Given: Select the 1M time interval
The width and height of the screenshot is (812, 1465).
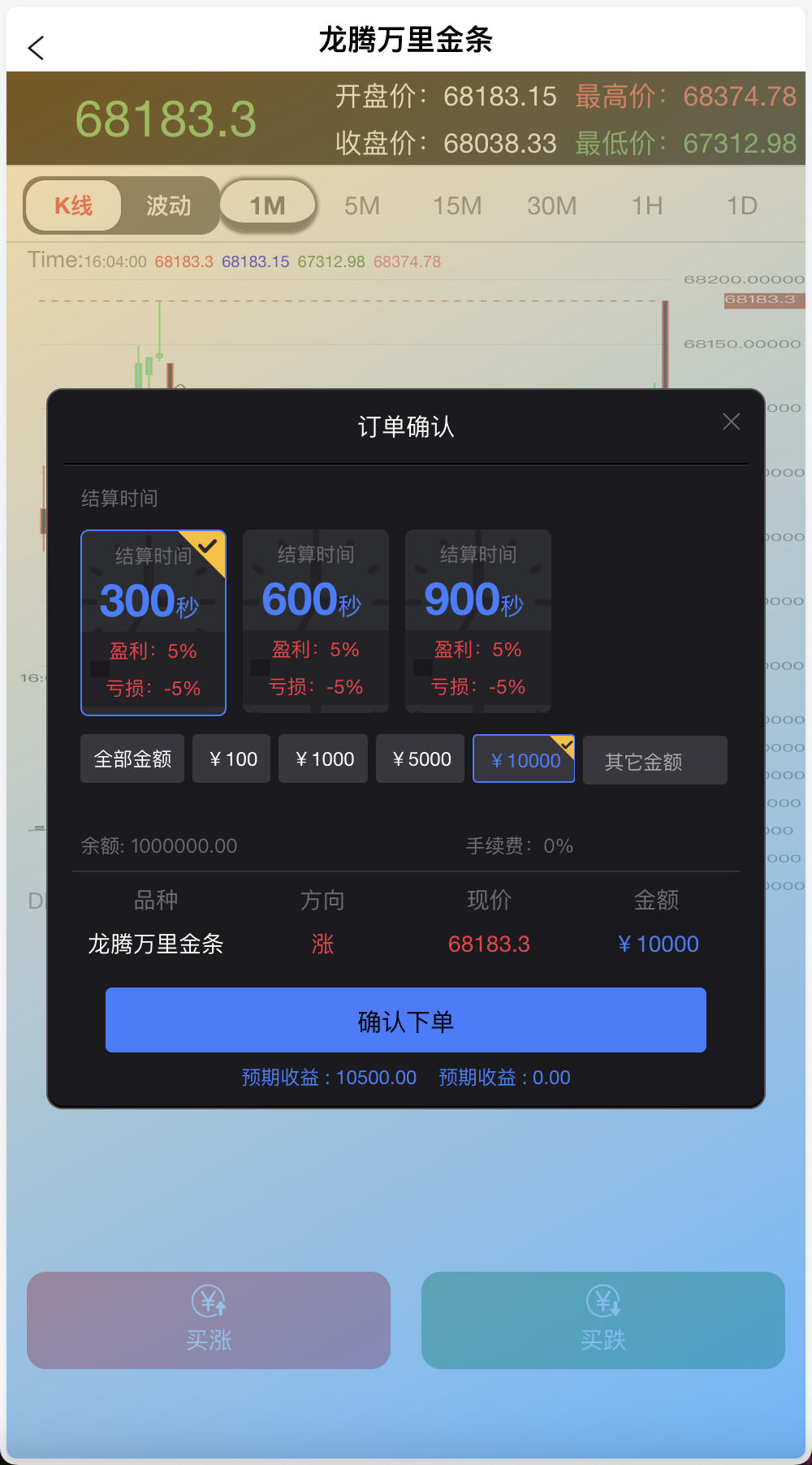Looking at the screenshot, I should (x=268, y=206).
